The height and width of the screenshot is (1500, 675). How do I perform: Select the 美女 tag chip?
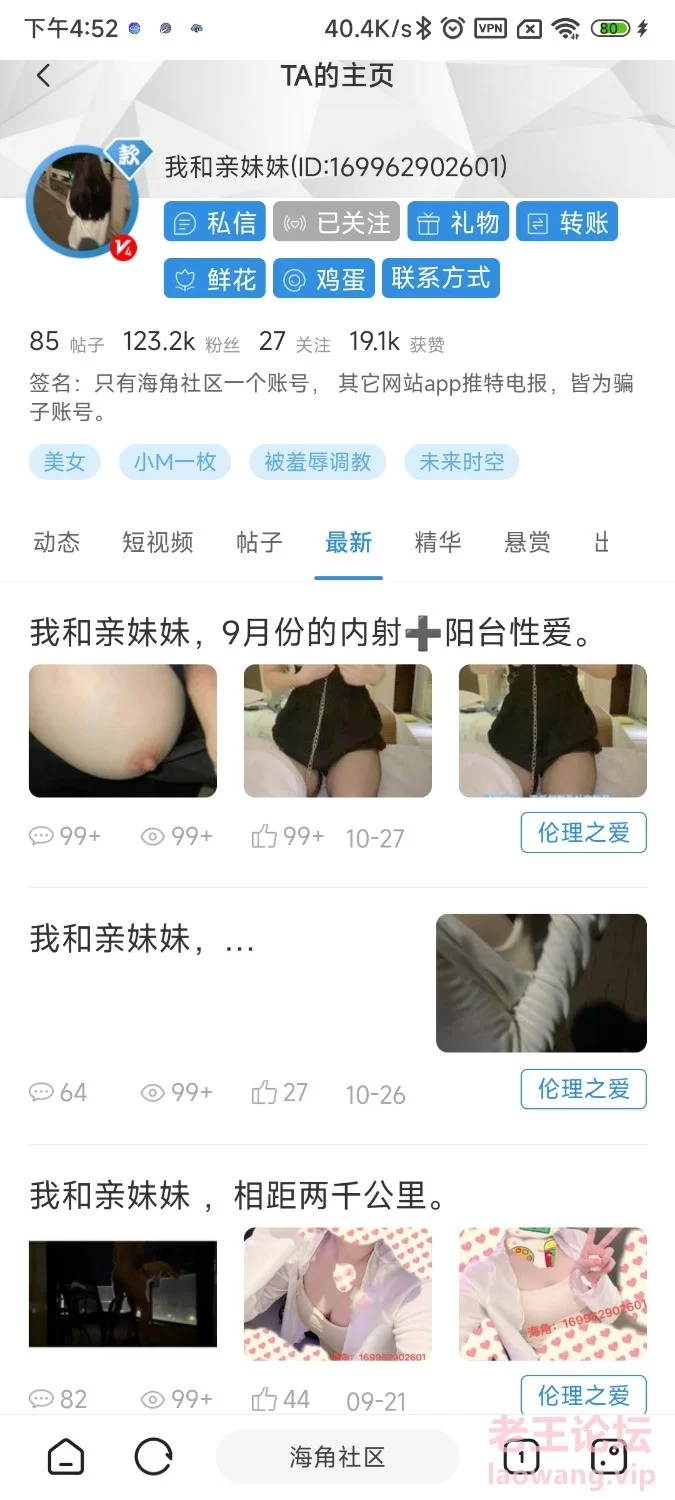[x=64, y=462]
